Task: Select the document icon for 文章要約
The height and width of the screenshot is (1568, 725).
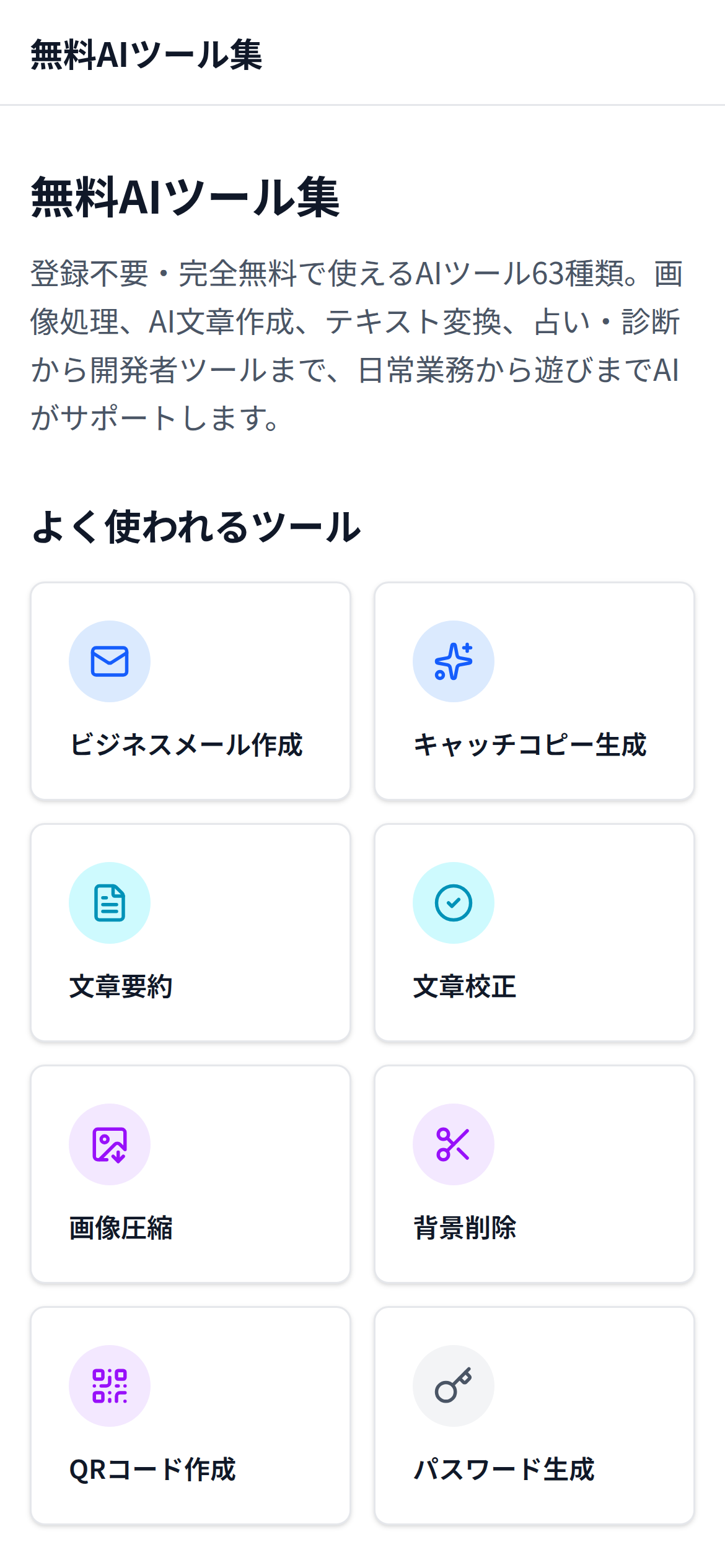Action: point(110,903)
